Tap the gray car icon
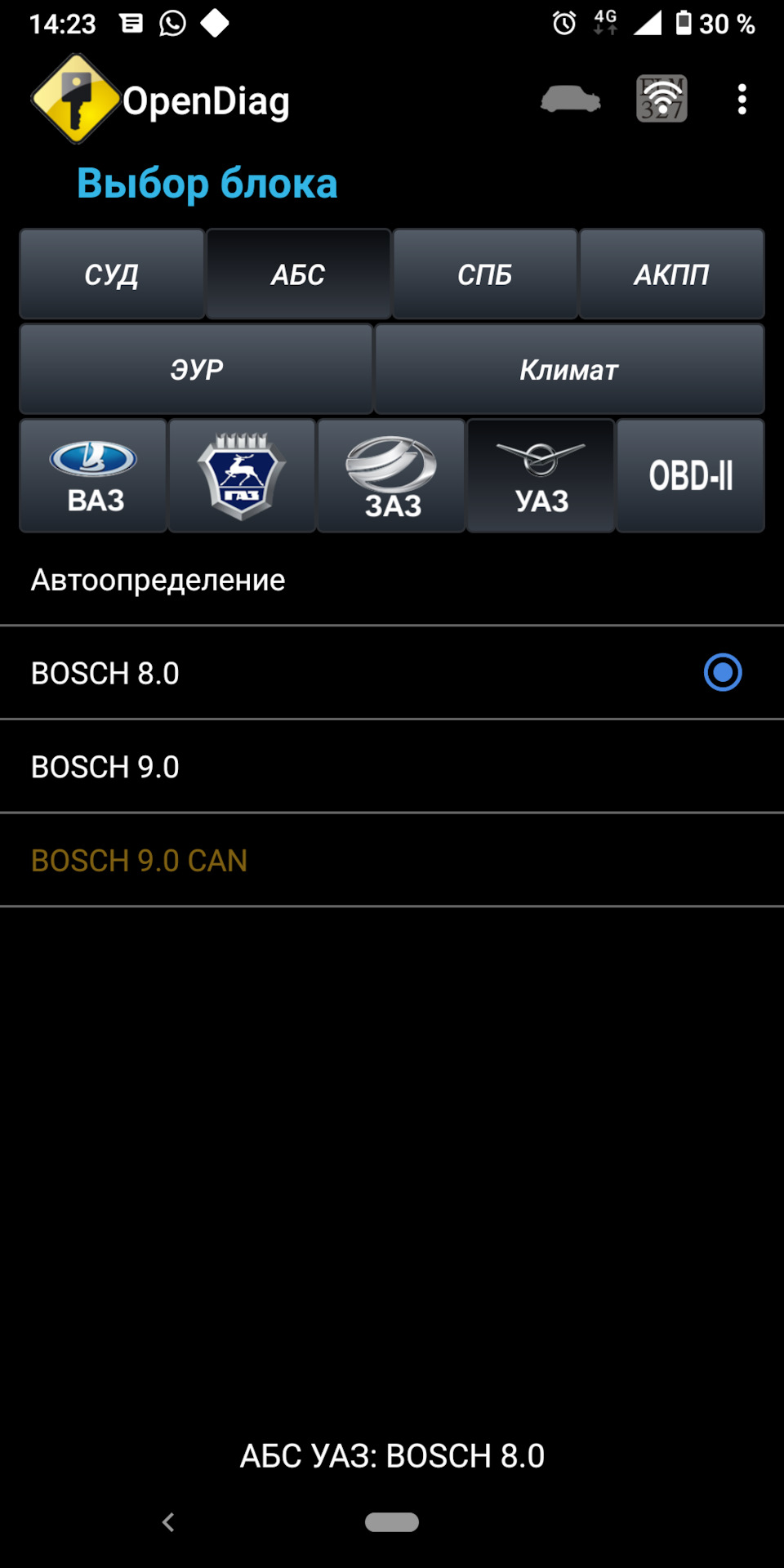The height and width of the screenshot is (1568, 784). (571, 100)
